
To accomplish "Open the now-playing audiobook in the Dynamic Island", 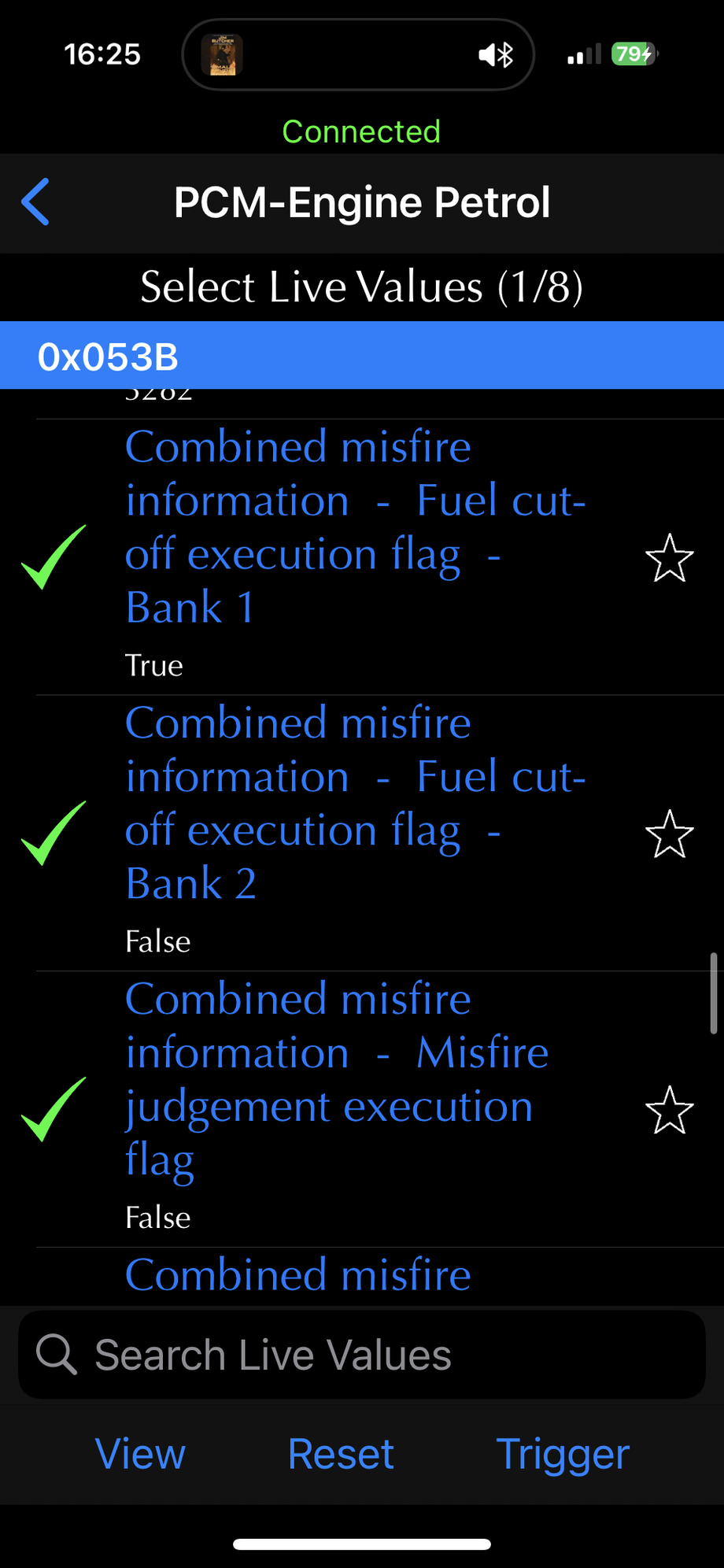I will [222, 55].
